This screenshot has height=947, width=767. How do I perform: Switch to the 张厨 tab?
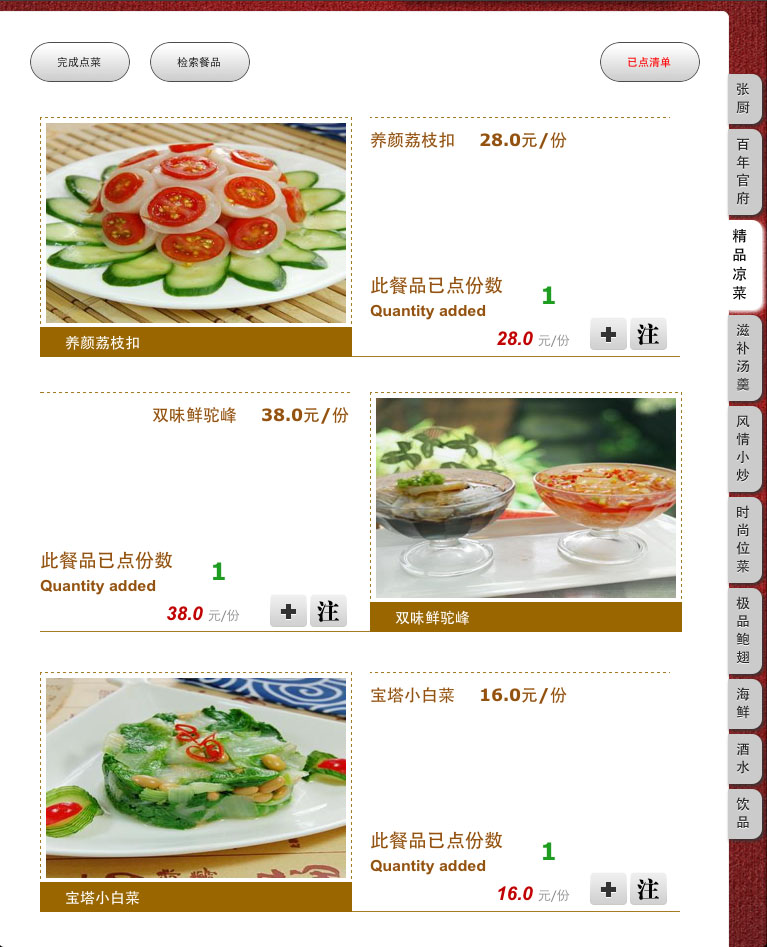coord(743,98)
